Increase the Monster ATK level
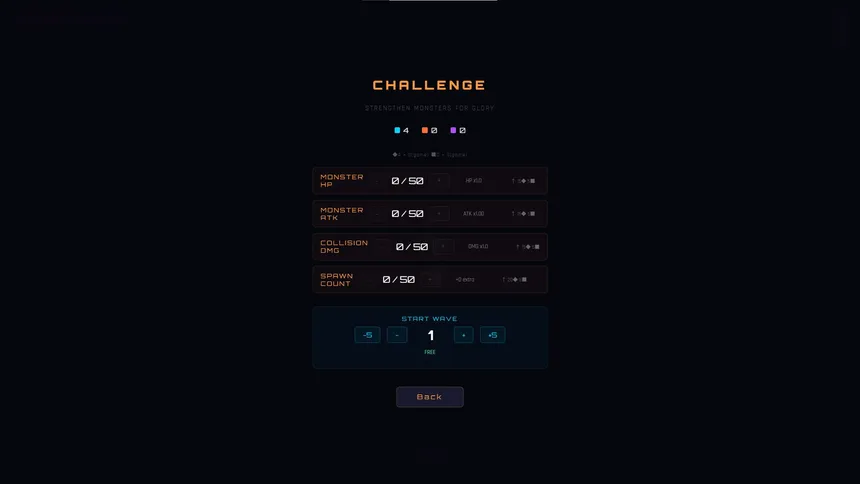Screen dimensions: 860x484 click(440, 214)
